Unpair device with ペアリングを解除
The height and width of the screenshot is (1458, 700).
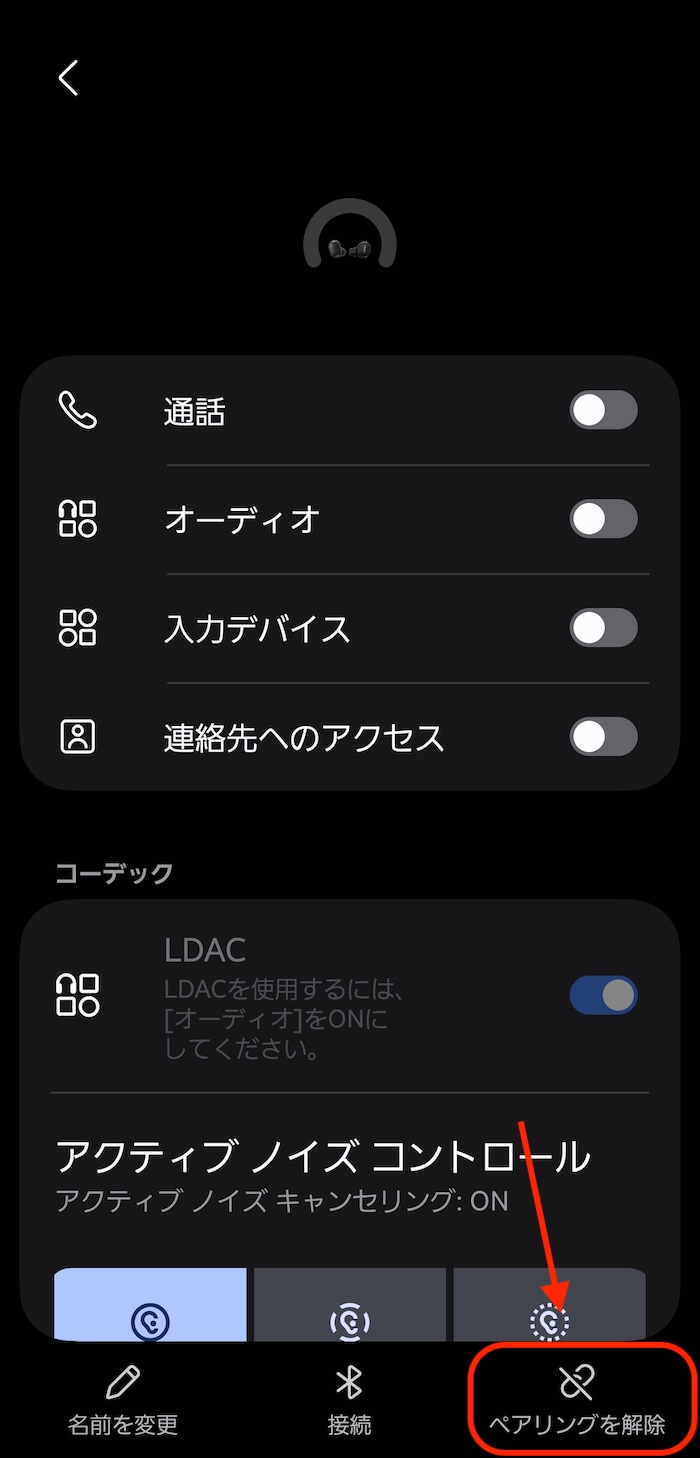tap(577, 1400)
